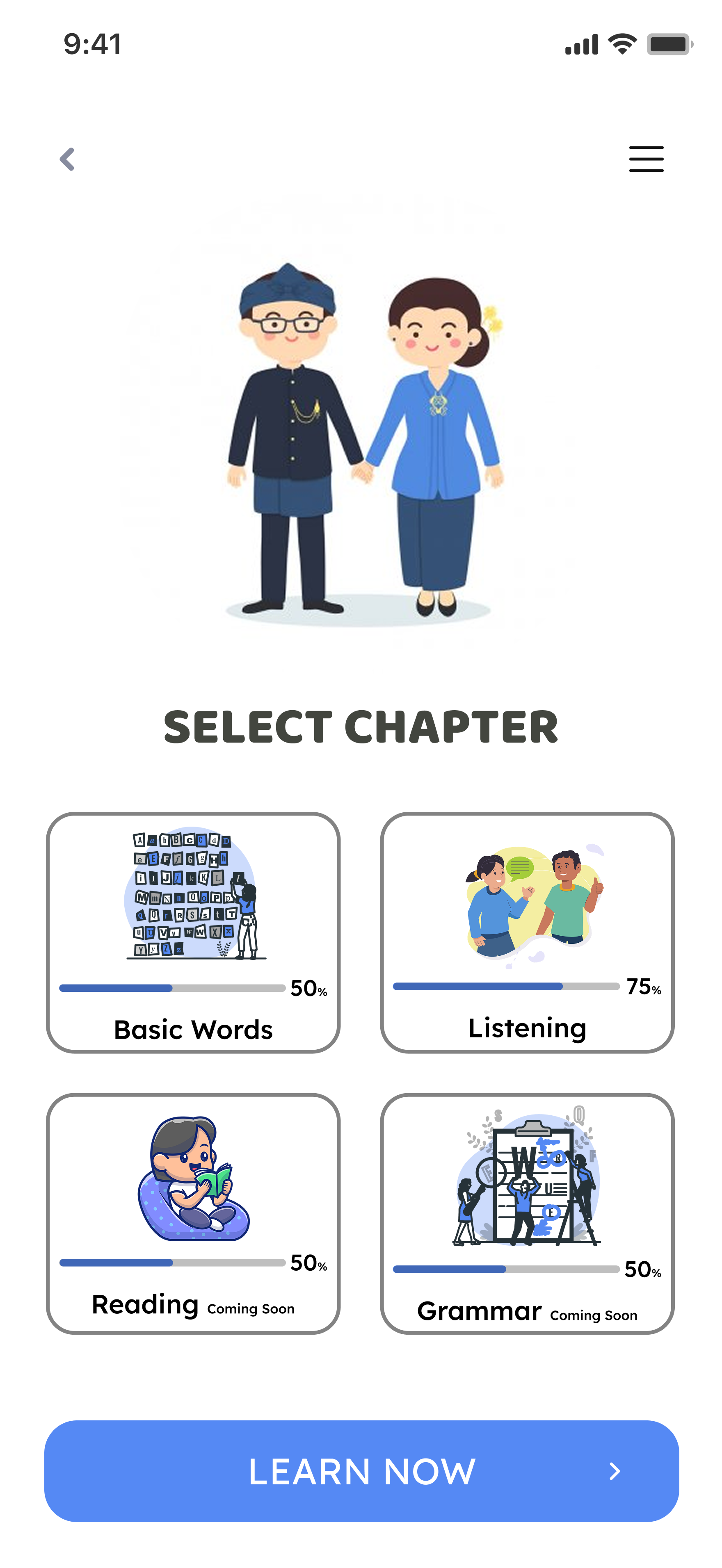Screen dimensions: 722x1568
Task: Start learning with the Learn Now button
Action: pos(361,1471)
